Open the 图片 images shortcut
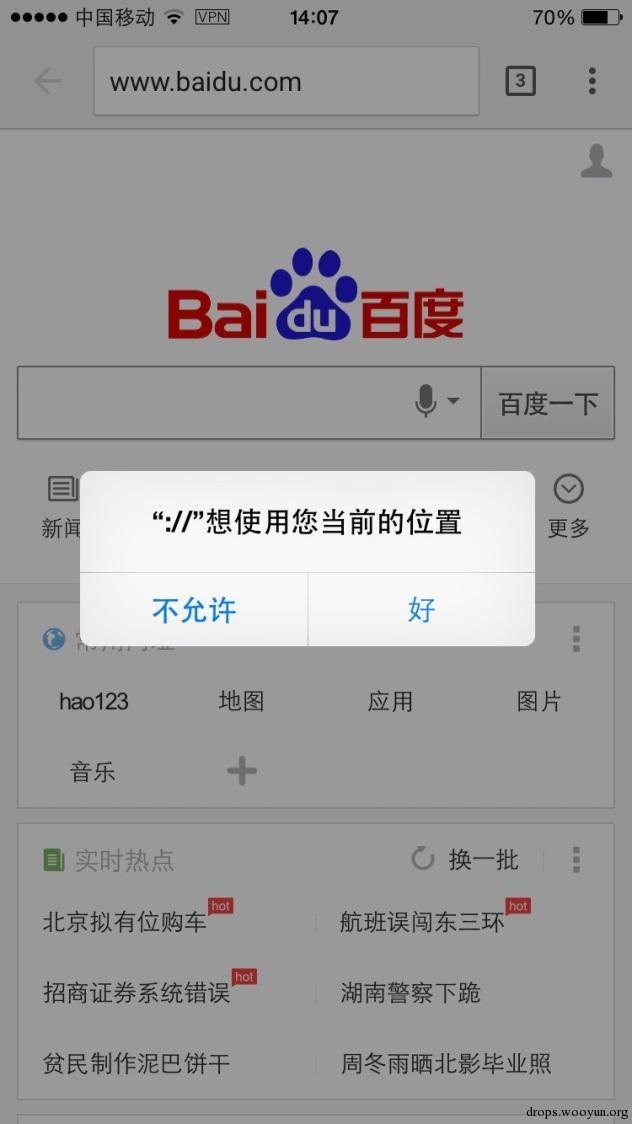This screenshot has height=1124, width=632. coord(539,701)
